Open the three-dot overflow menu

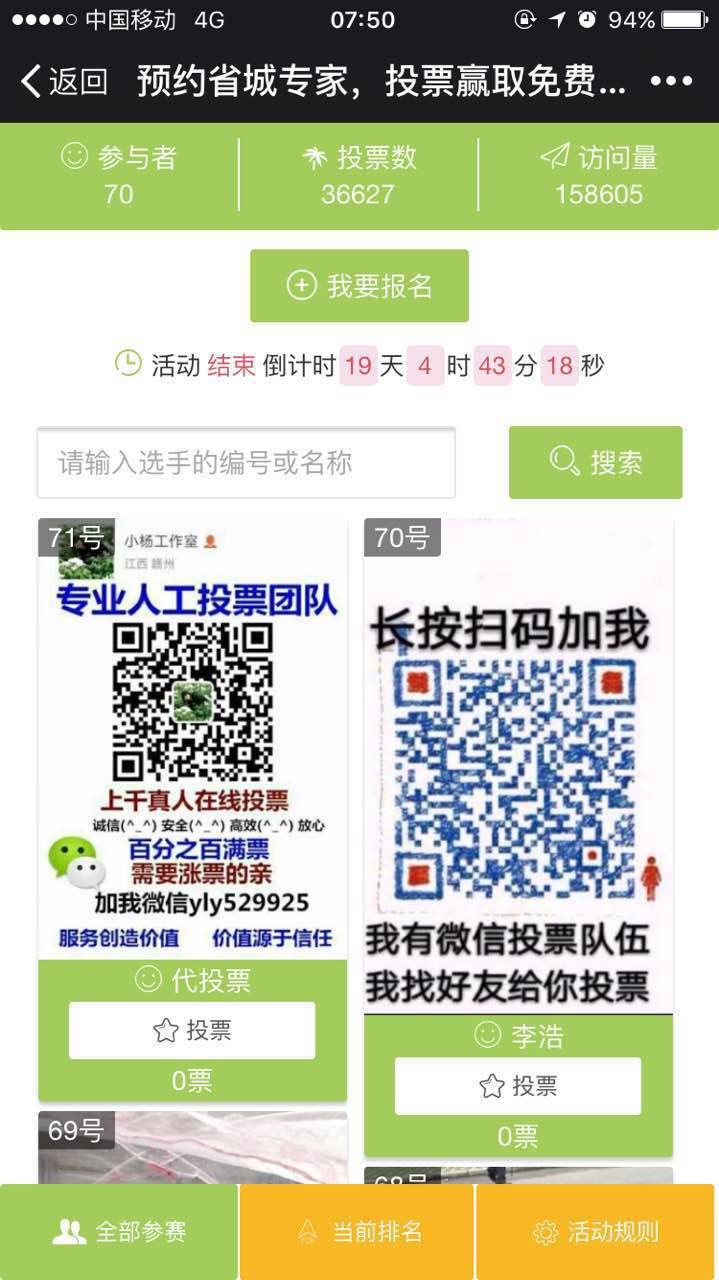pos(671,82)
